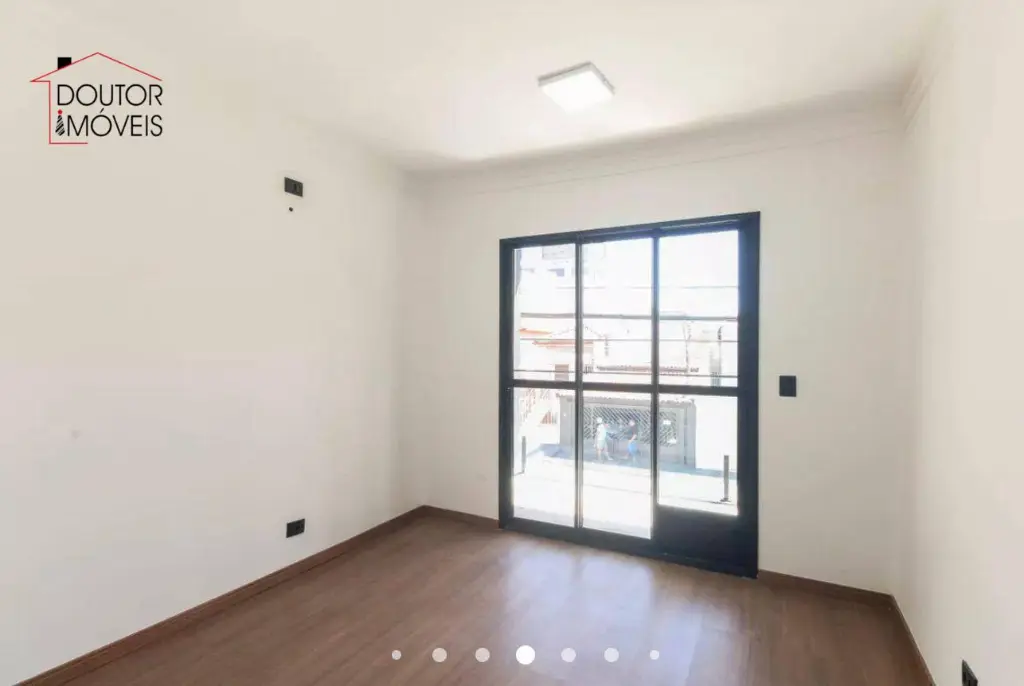Viewport: 1024px width, 686px height.
Task: Jump to the first photo indicator dot
Action: (x=397, y=655)
